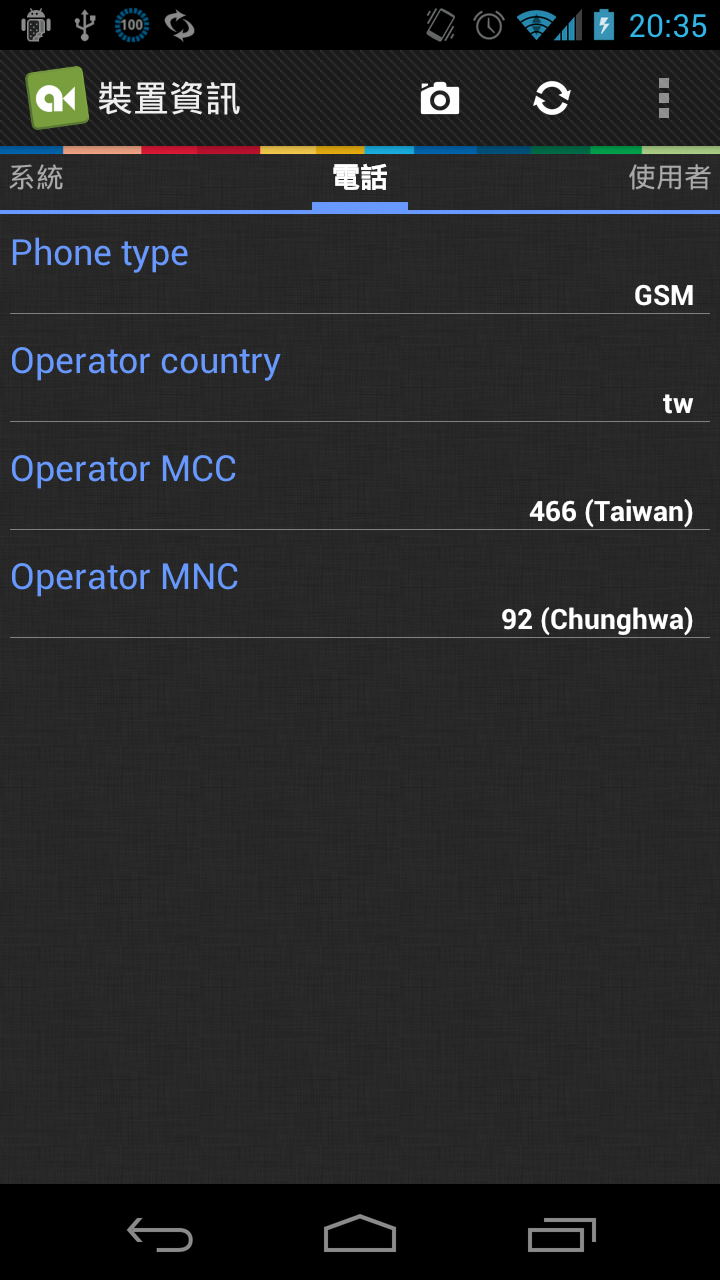
Task: Switch to the 使用者 tab
Action: (669, 178)
